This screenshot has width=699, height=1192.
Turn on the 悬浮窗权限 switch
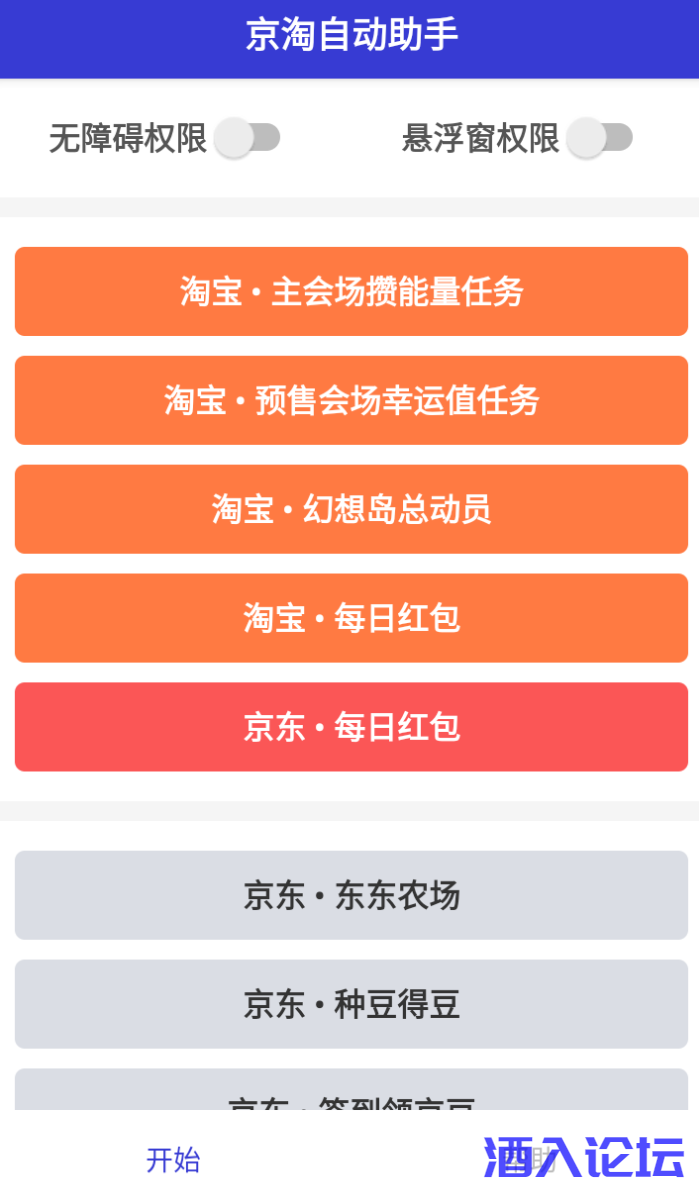click(x=600, y=138)
